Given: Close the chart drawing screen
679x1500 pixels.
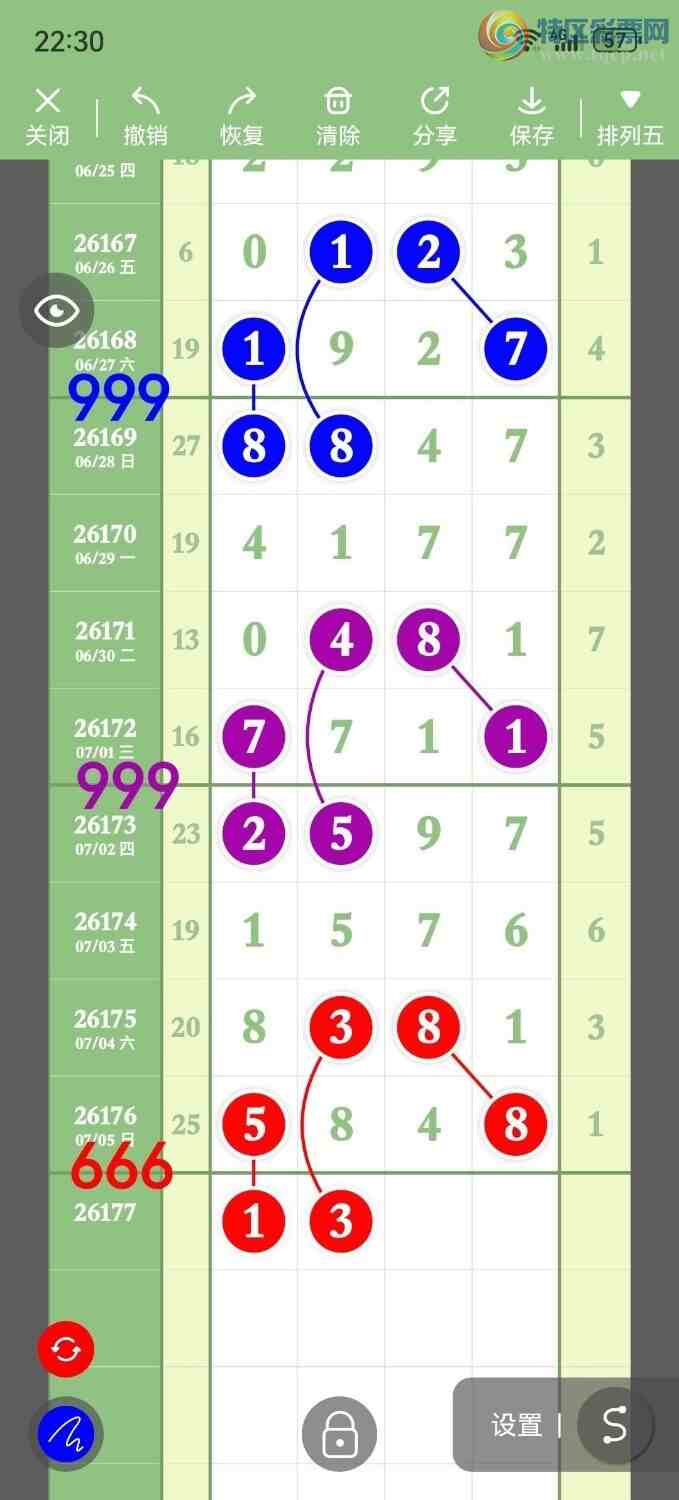Looking at the screenshot, I should pyautogui.click(x=47, y=117).
